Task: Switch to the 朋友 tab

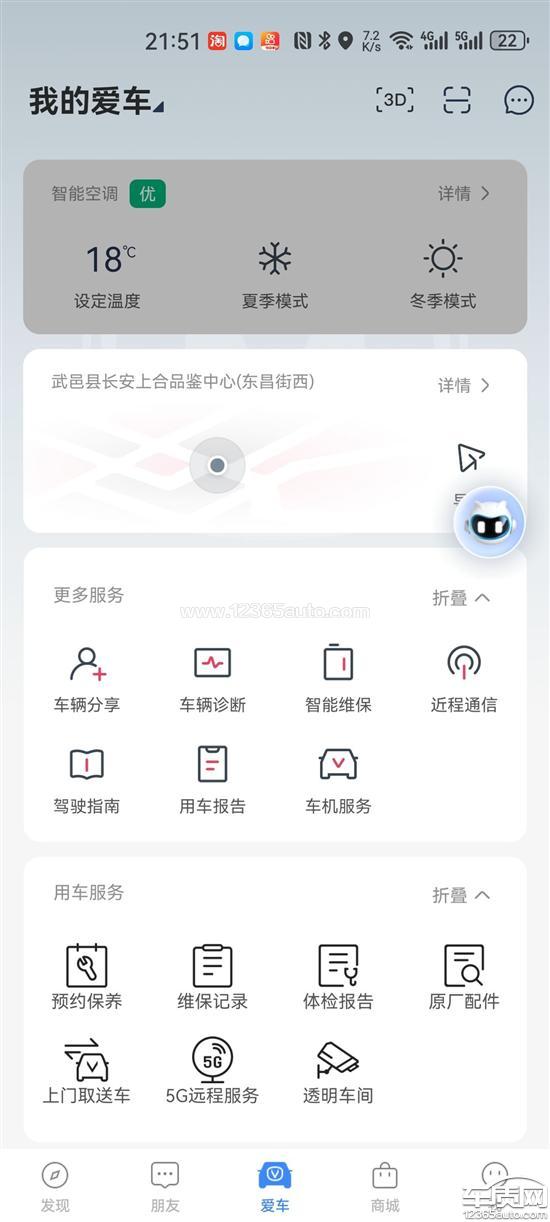Action: tap(165, 1187)
